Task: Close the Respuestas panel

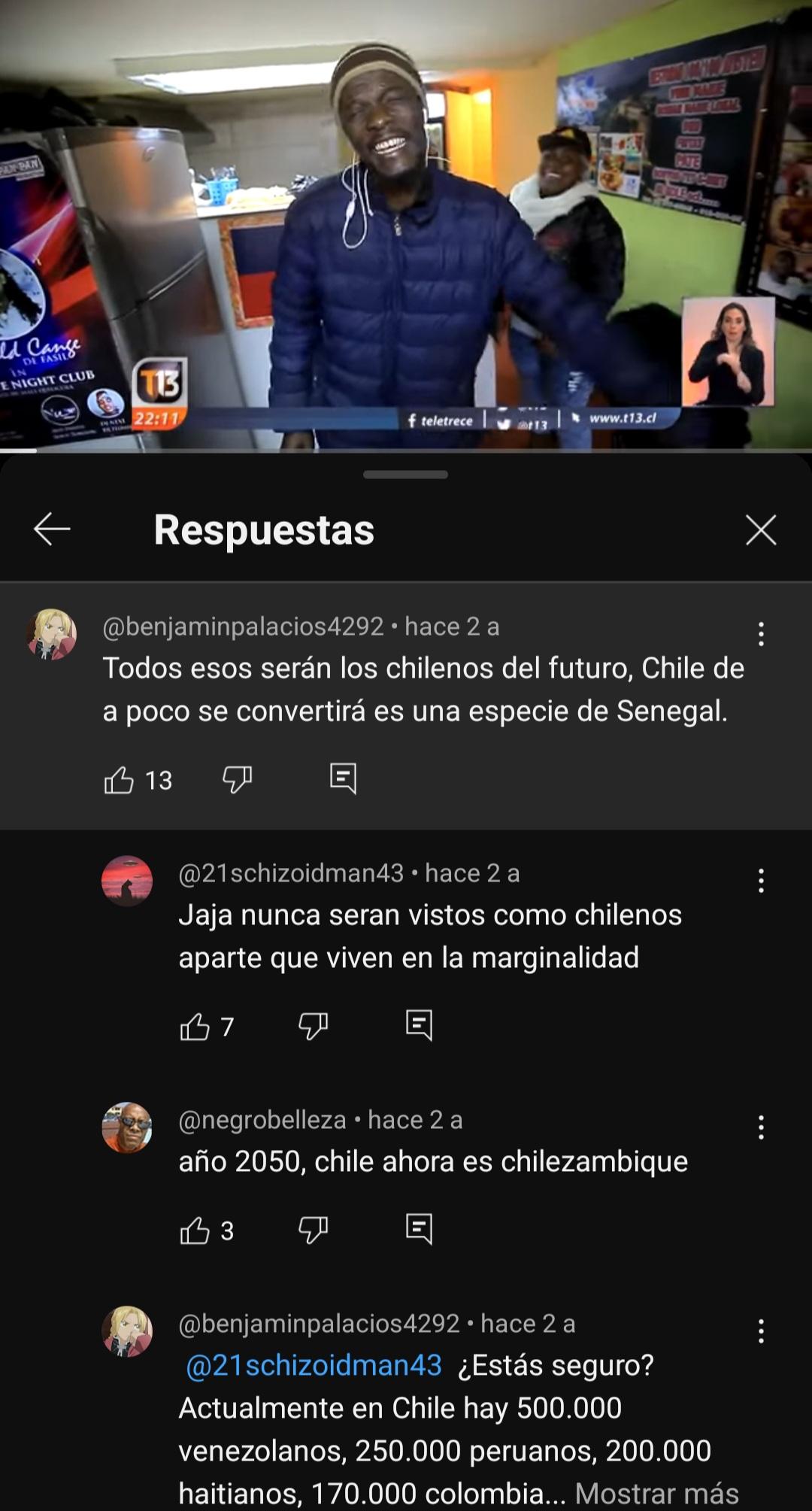Action: point(761,529)
